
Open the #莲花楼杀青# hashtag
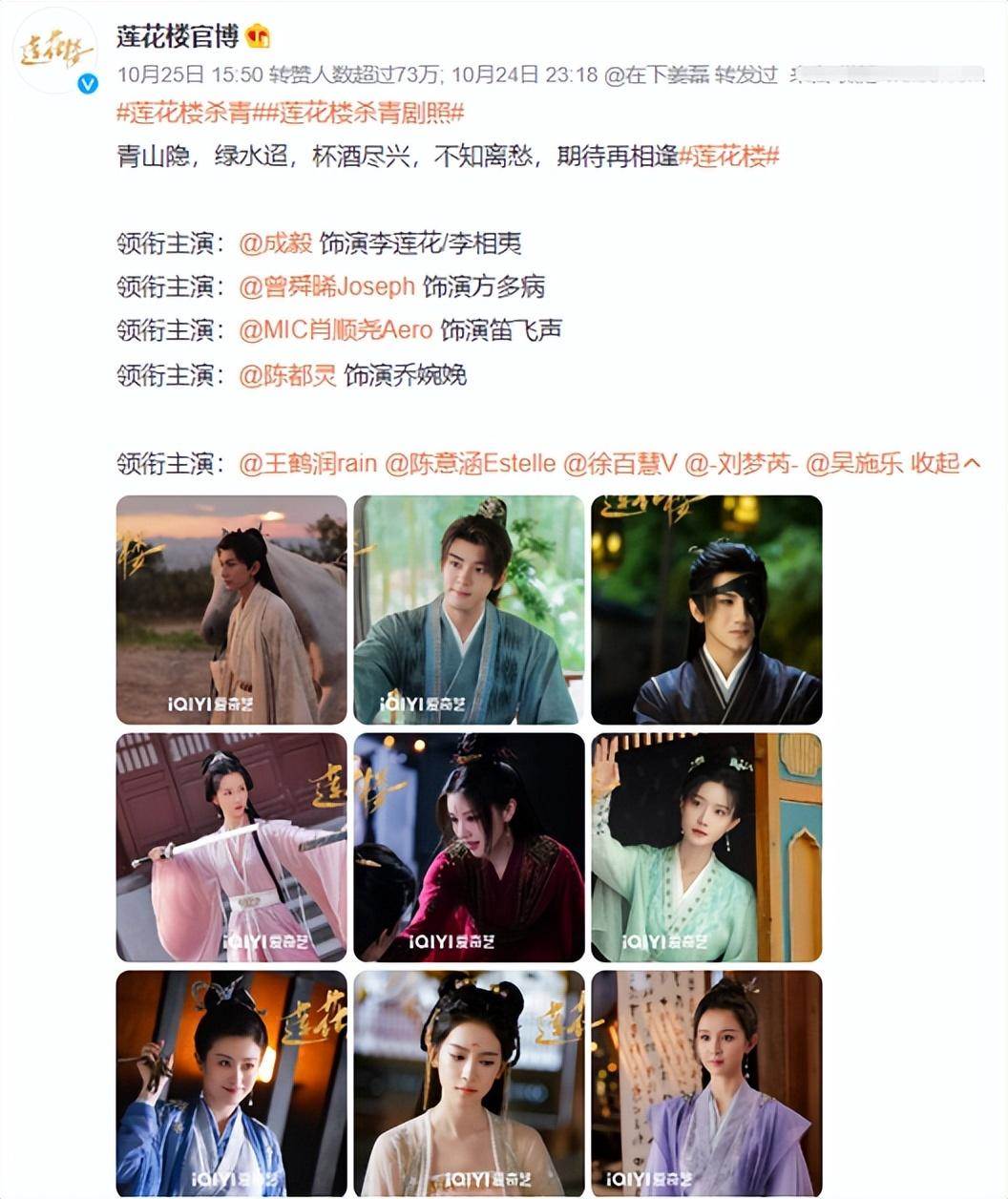(183, 113)
